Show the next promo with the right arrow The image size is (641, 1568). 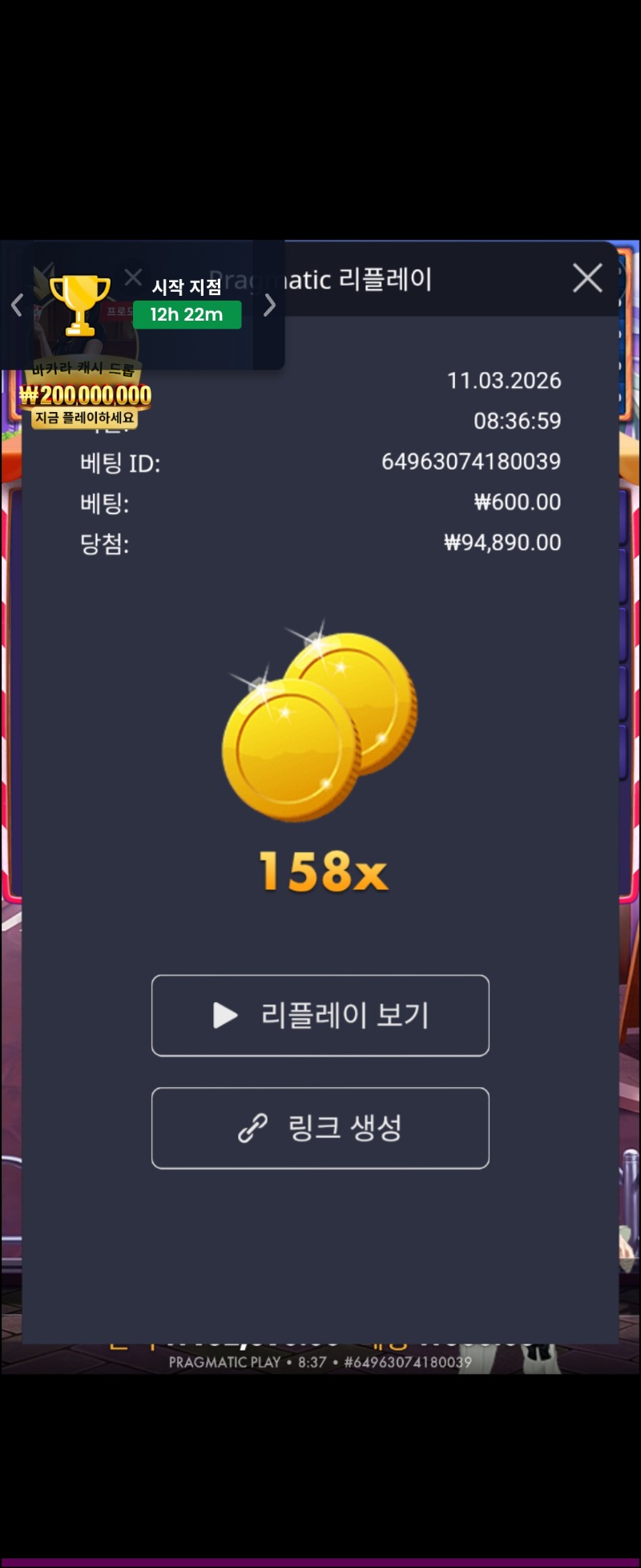coord(270,305)
